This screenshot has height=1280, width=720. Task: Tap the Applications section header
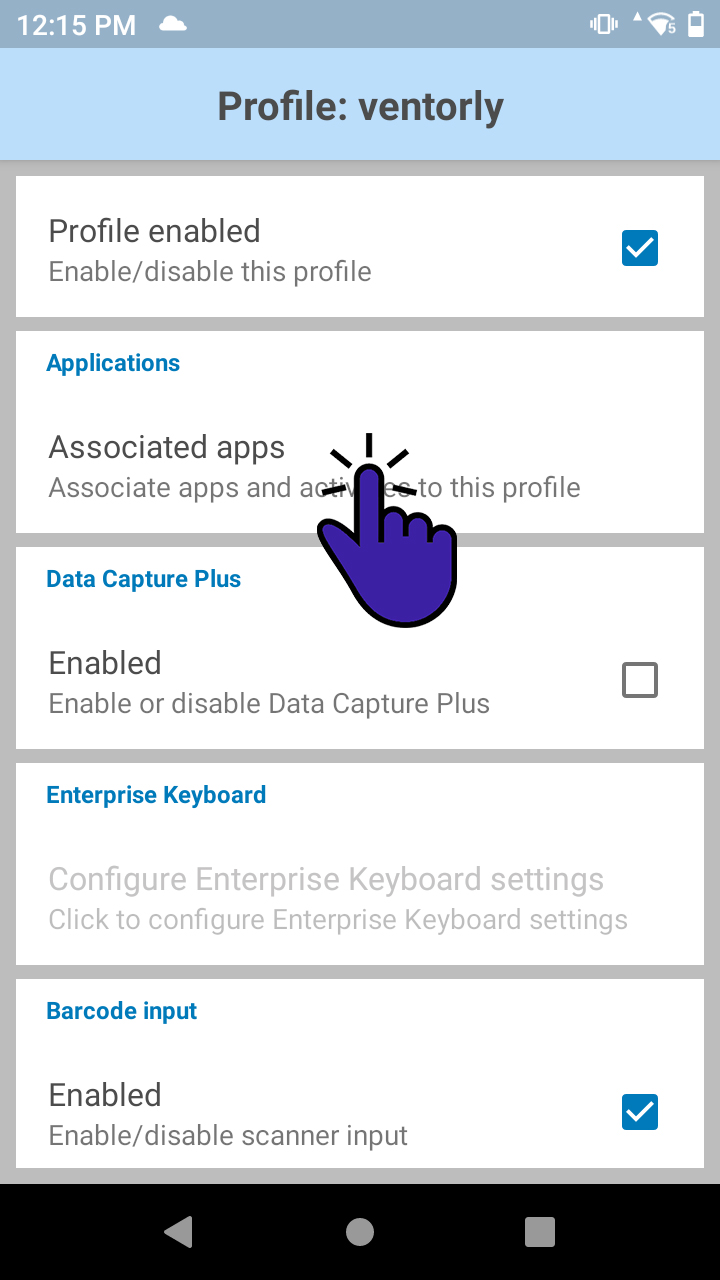click(113, 363)
